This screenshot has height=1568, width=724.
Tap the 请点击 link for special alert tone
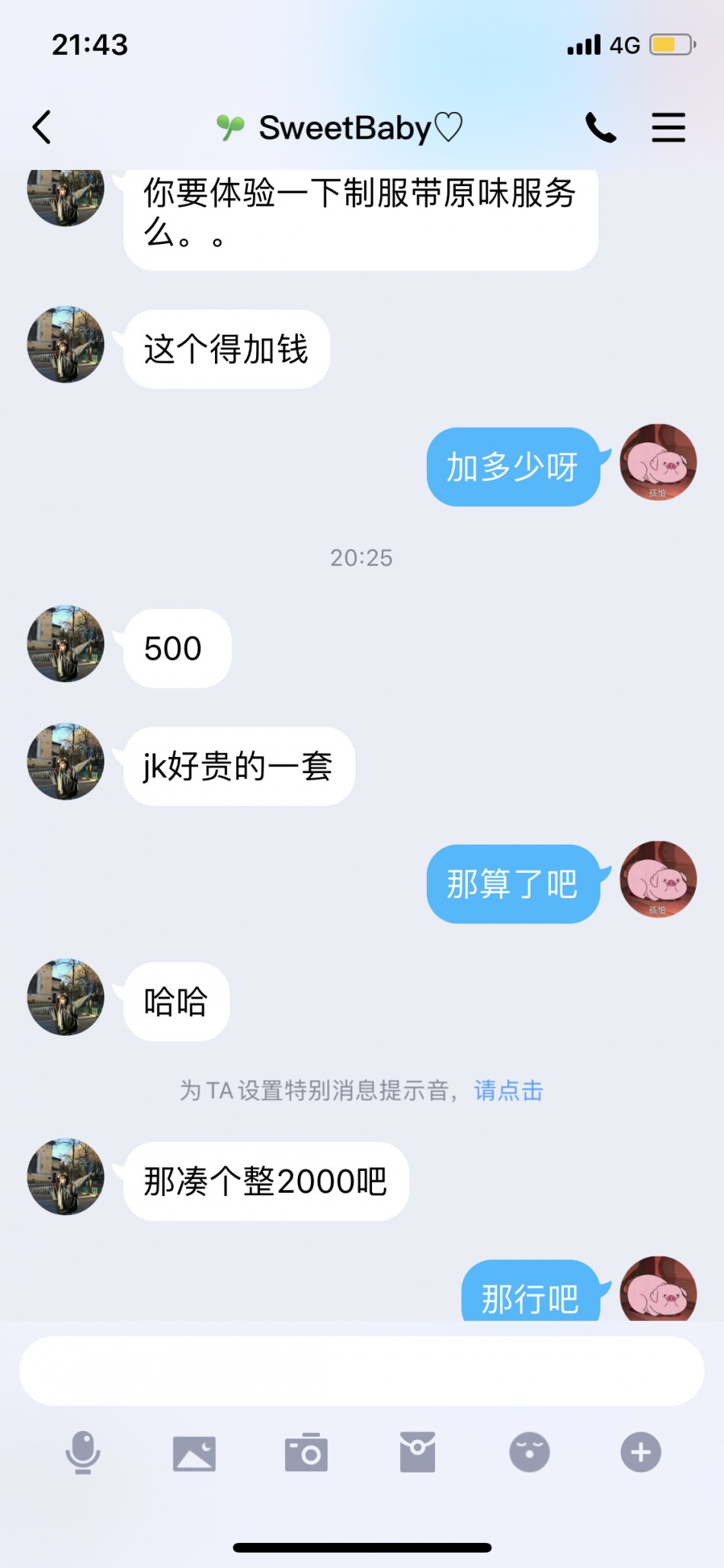508,1091
